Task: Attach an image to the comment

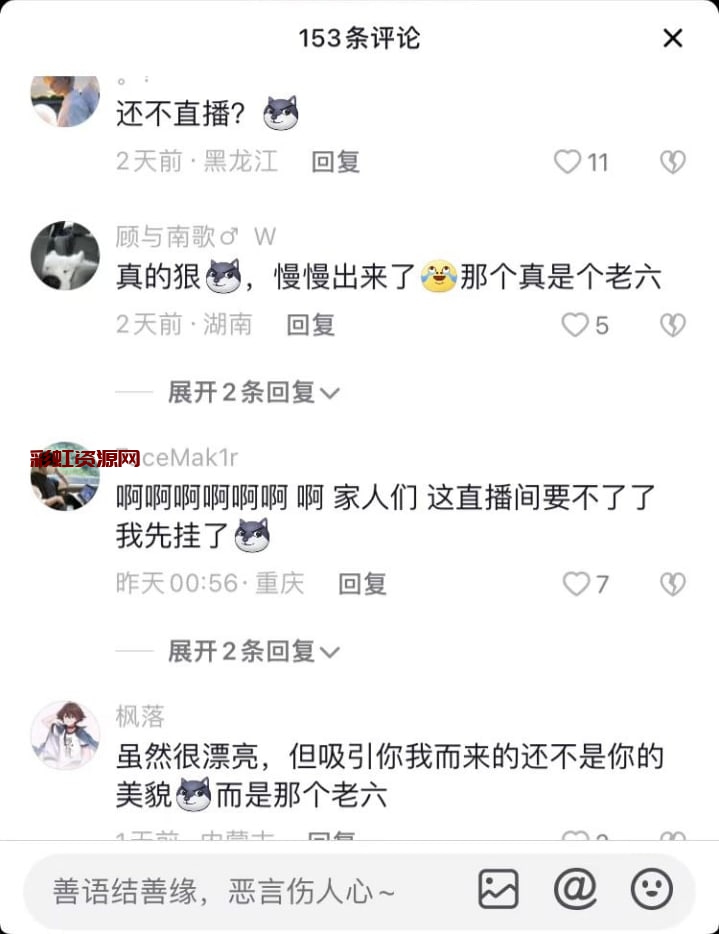Action: [x=498, y=888]
